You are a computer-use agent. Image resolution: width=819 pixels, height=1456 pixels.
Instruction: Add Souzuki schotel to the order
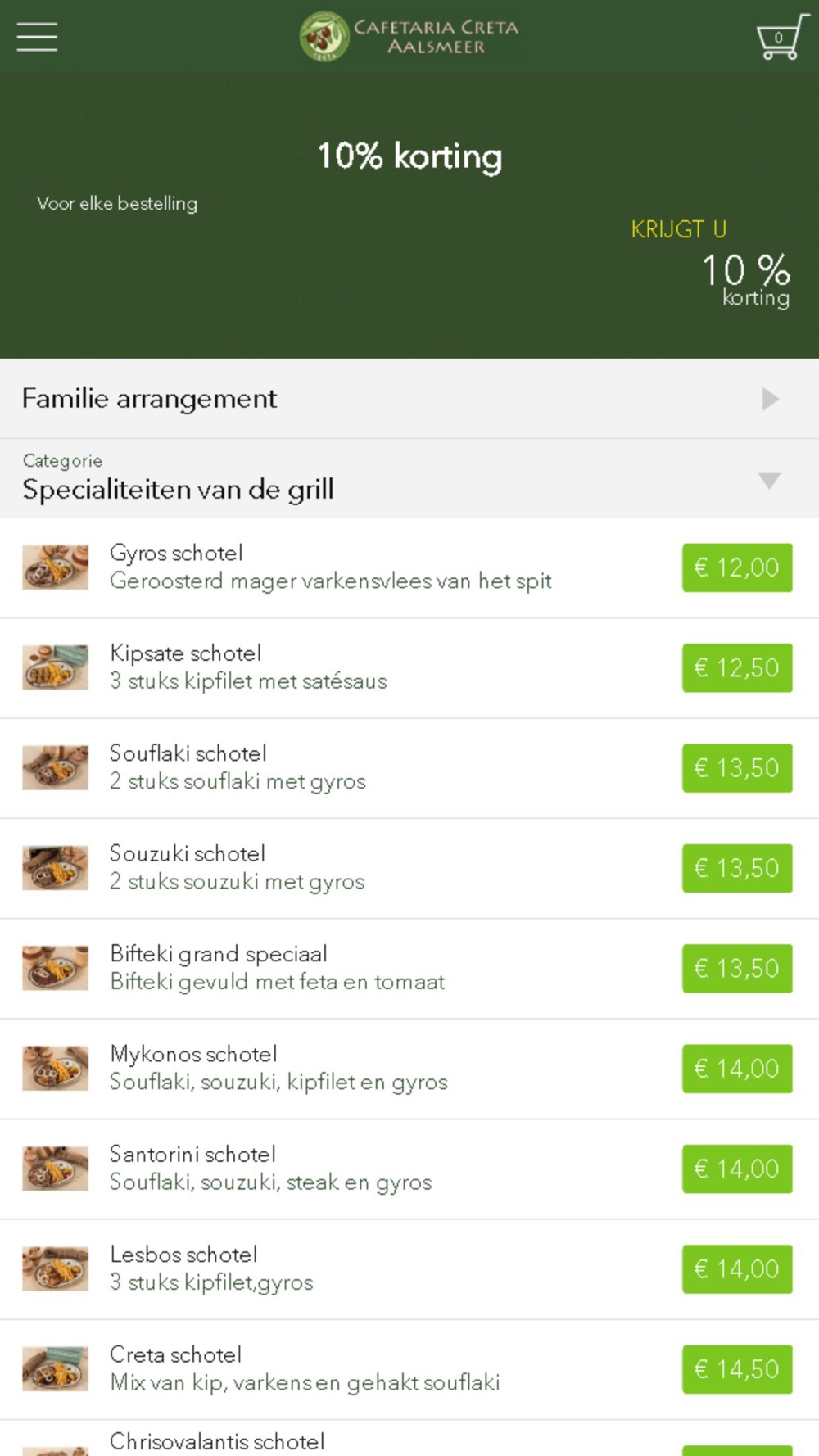(736, 868)
